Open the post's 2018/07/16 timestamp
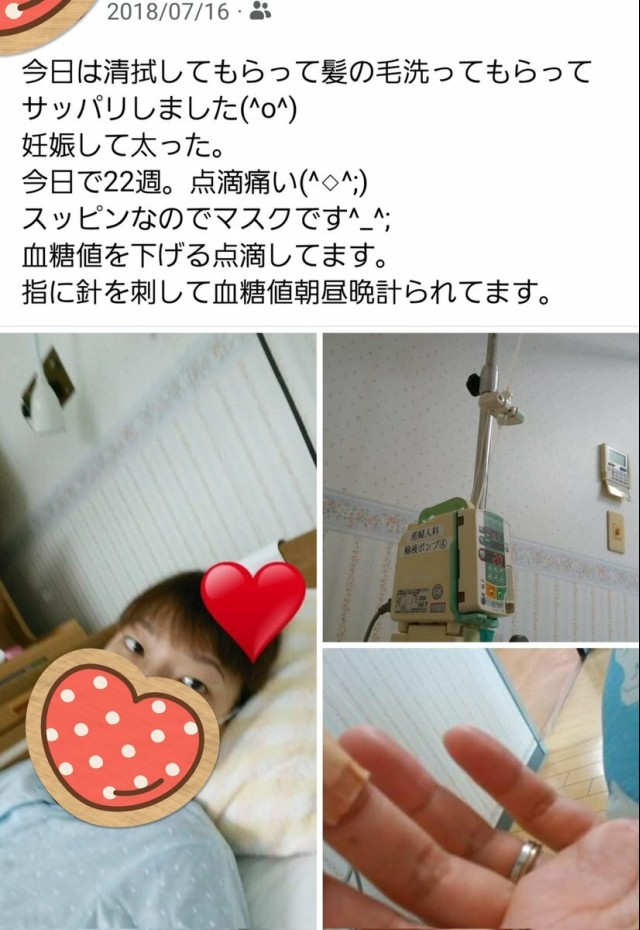The image size is (640, 930). click(166, 12)
